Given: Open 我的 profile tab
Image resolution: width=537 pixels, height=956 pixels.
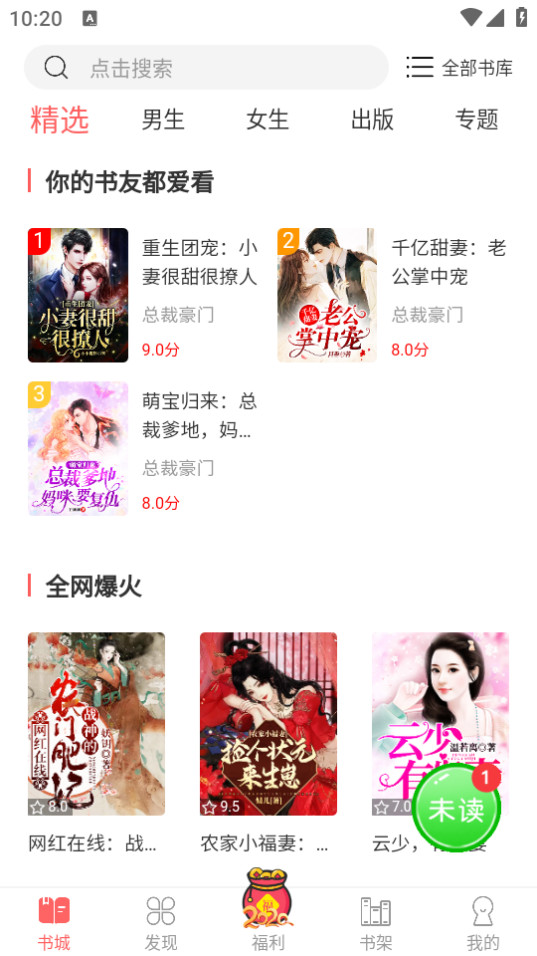Looking at the screenshot, I should coord(483,923).
